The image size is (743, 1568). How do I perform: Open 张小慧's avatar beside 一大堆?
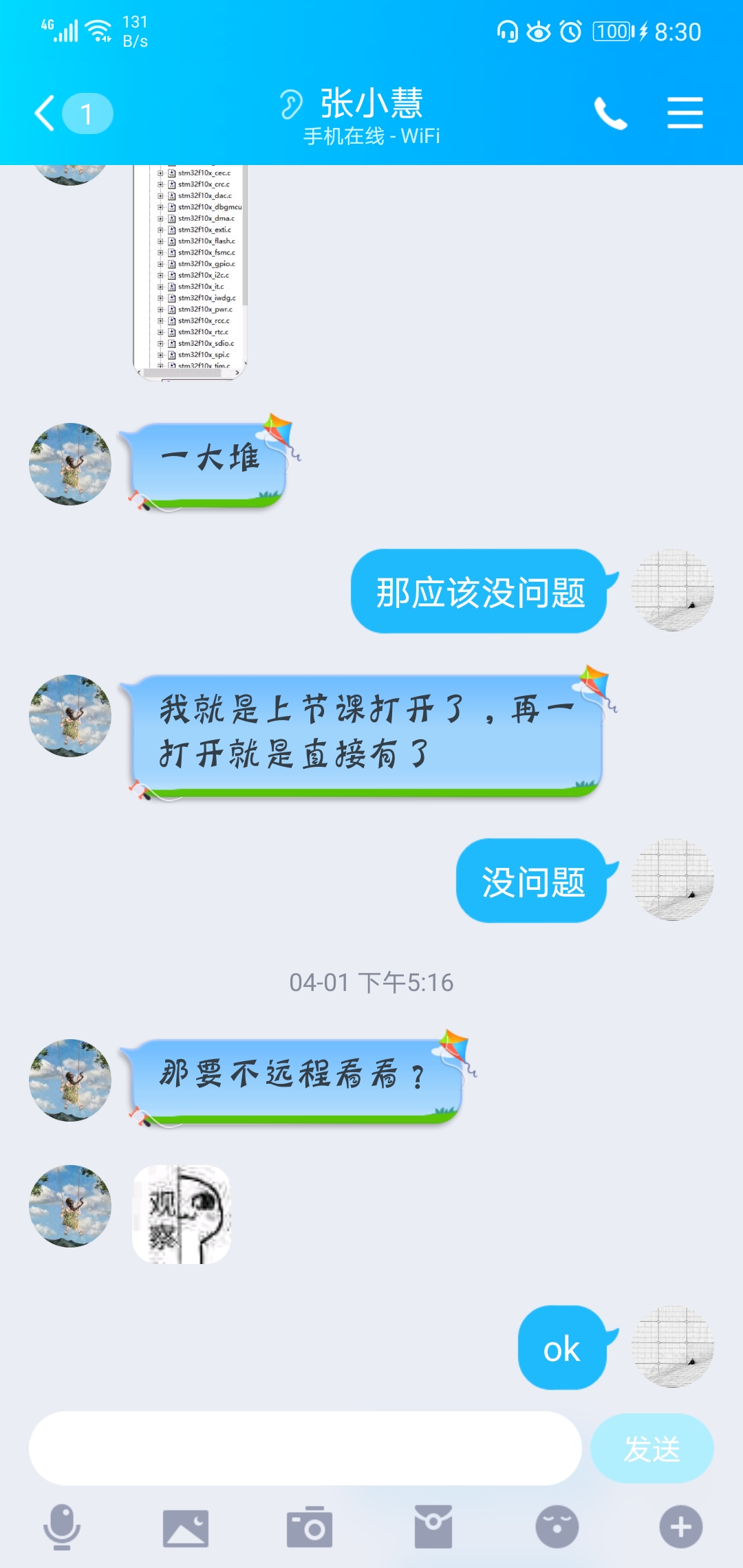70,464
